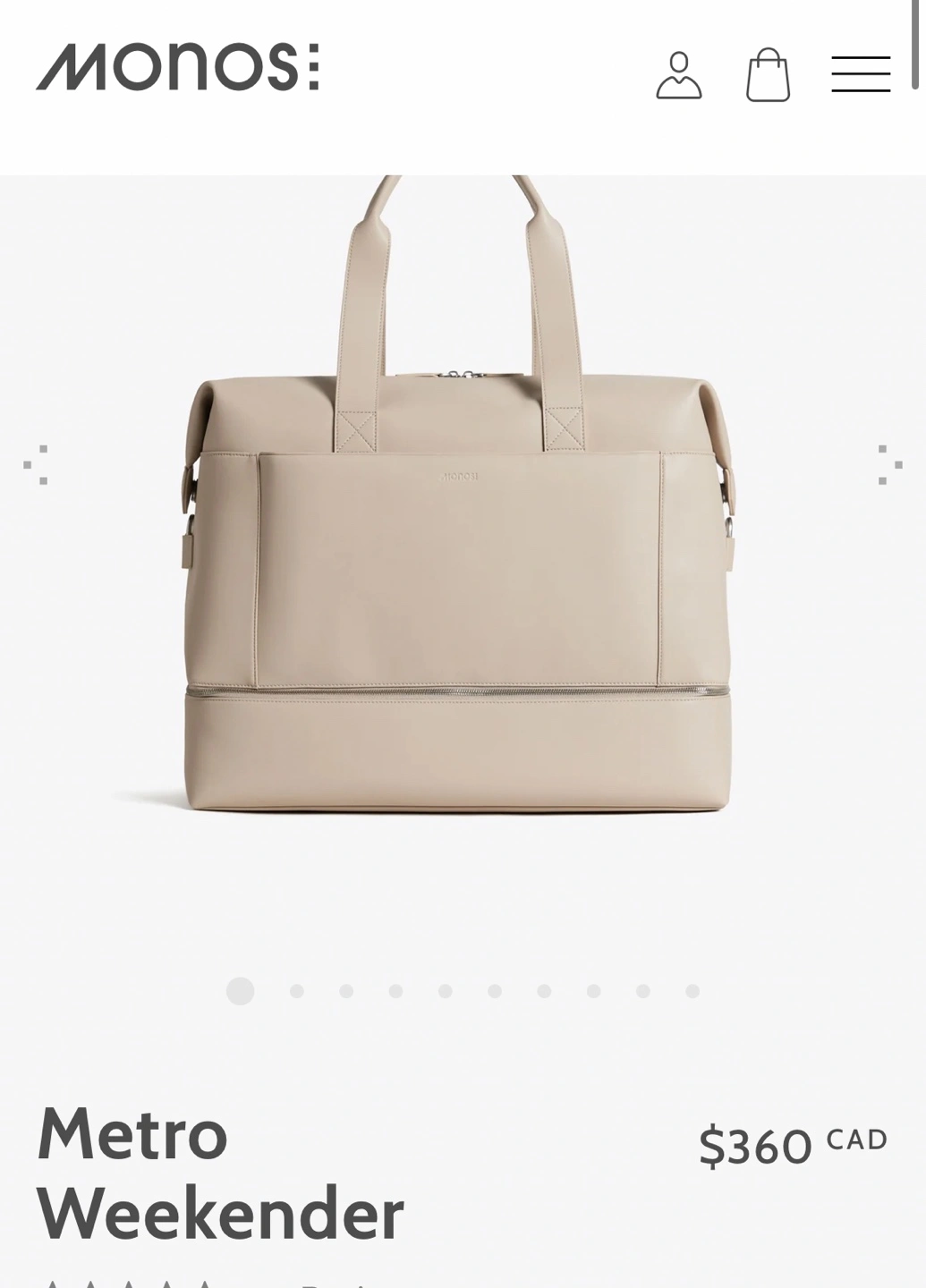Open the shopping bag

(768, 75)
